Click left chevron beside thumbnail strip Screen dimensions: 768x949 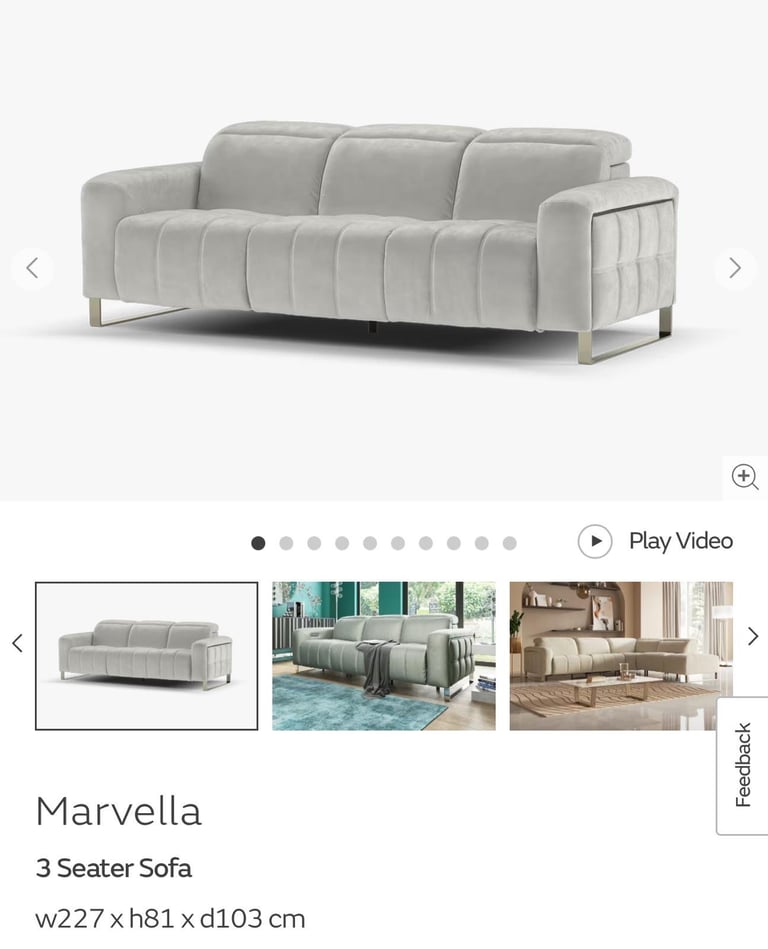tap(16, 643)
